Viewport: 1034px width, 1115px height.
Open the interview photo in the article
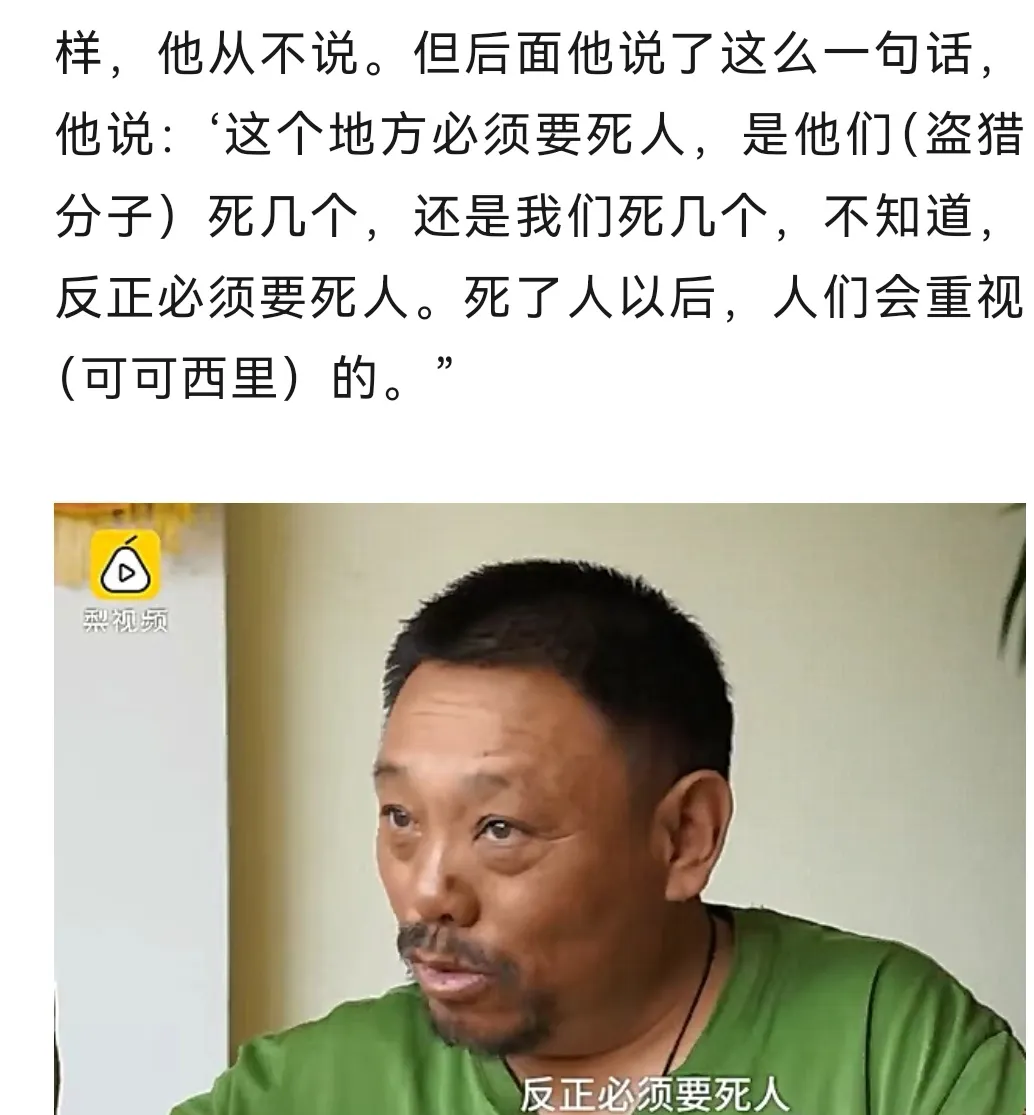coord(540,808)
